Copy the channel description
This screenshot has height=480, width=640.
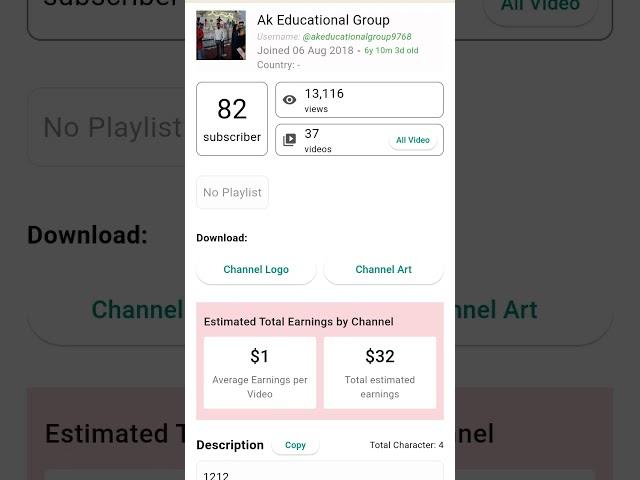[295, 446]
